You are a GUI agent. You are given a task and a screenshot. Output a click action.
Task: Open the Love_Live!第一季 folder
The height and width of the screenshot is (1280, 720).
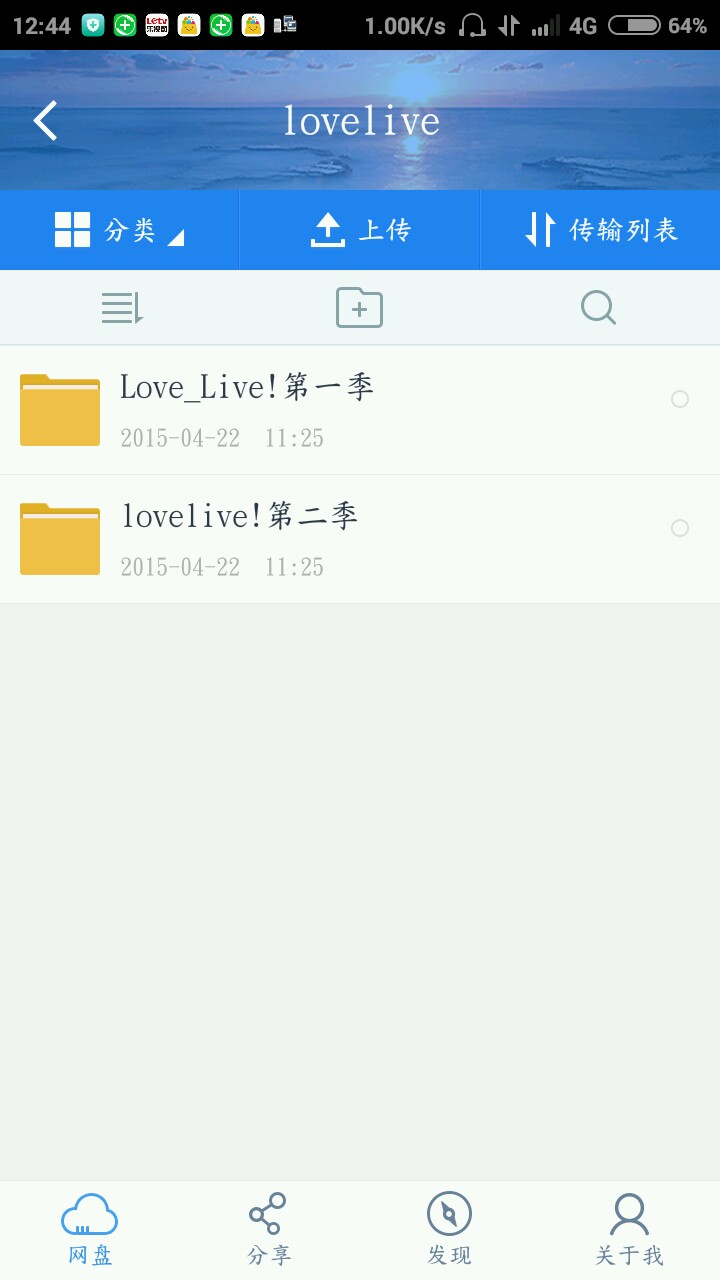[x=247, y=410]
